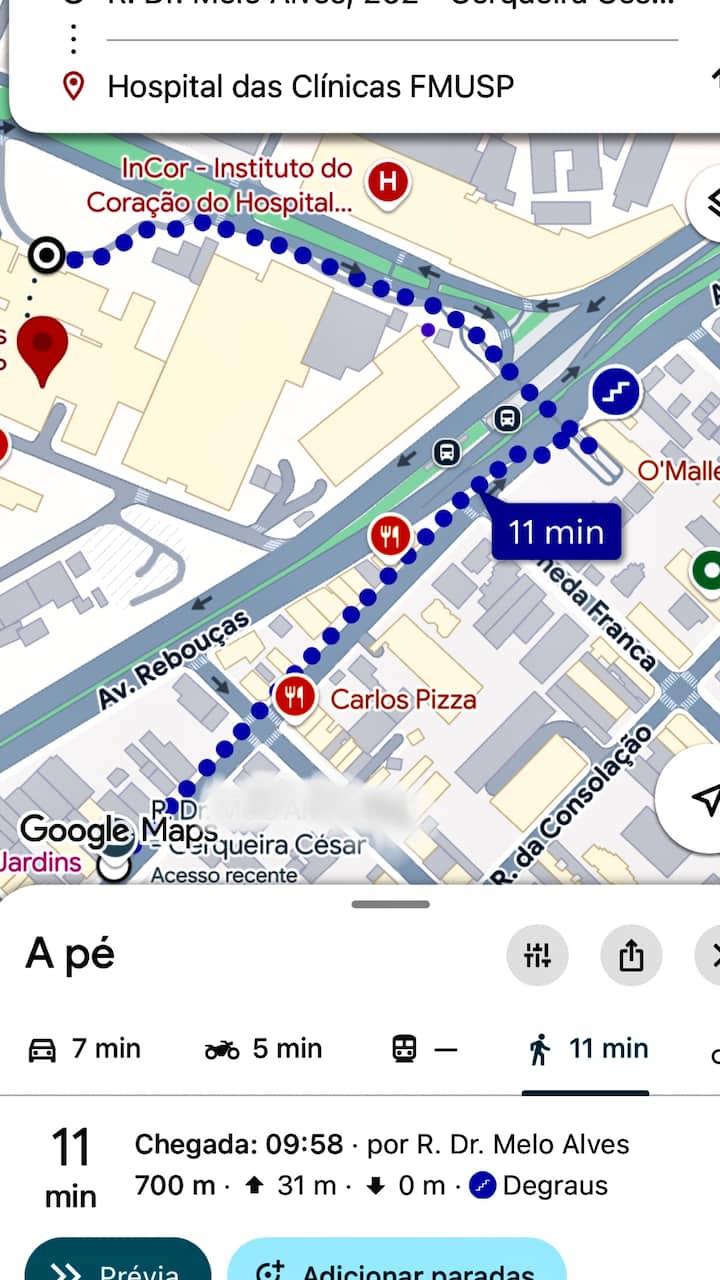The height and width of the screenshot is (1280, 720).
Task: Share this walking route
Action: tap(630, 956)
